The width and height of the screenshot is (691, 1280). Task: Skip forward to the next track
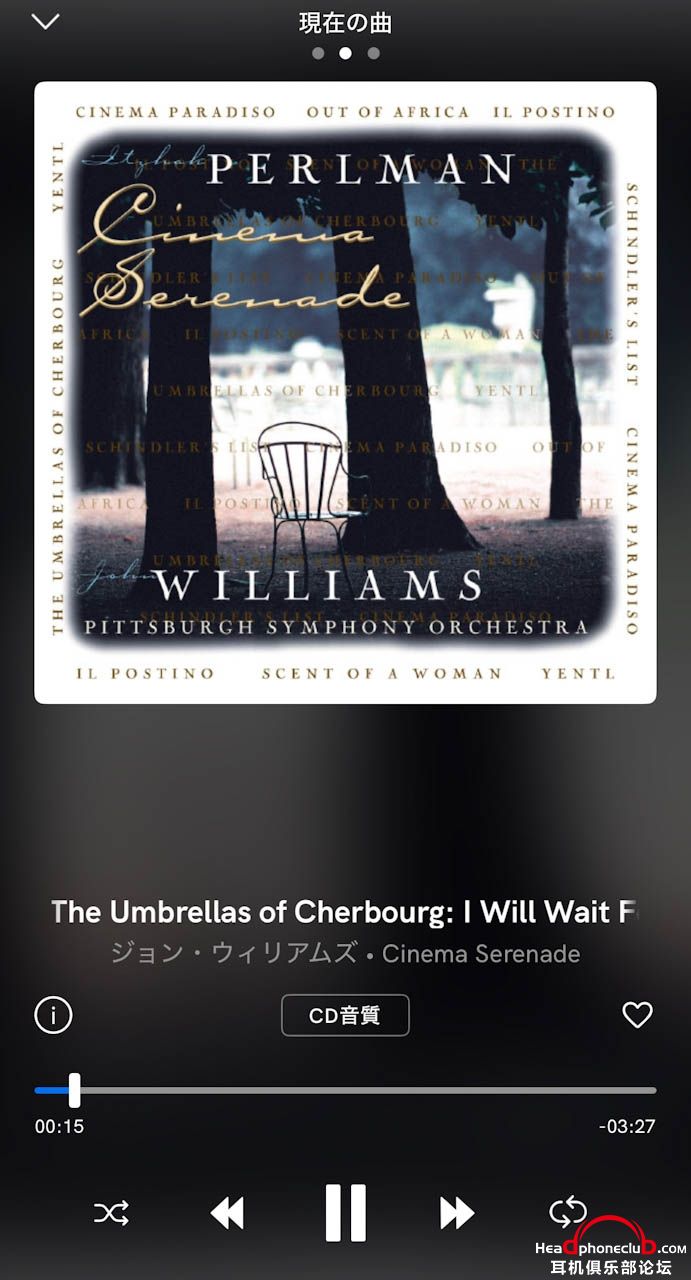[457, 1213]
